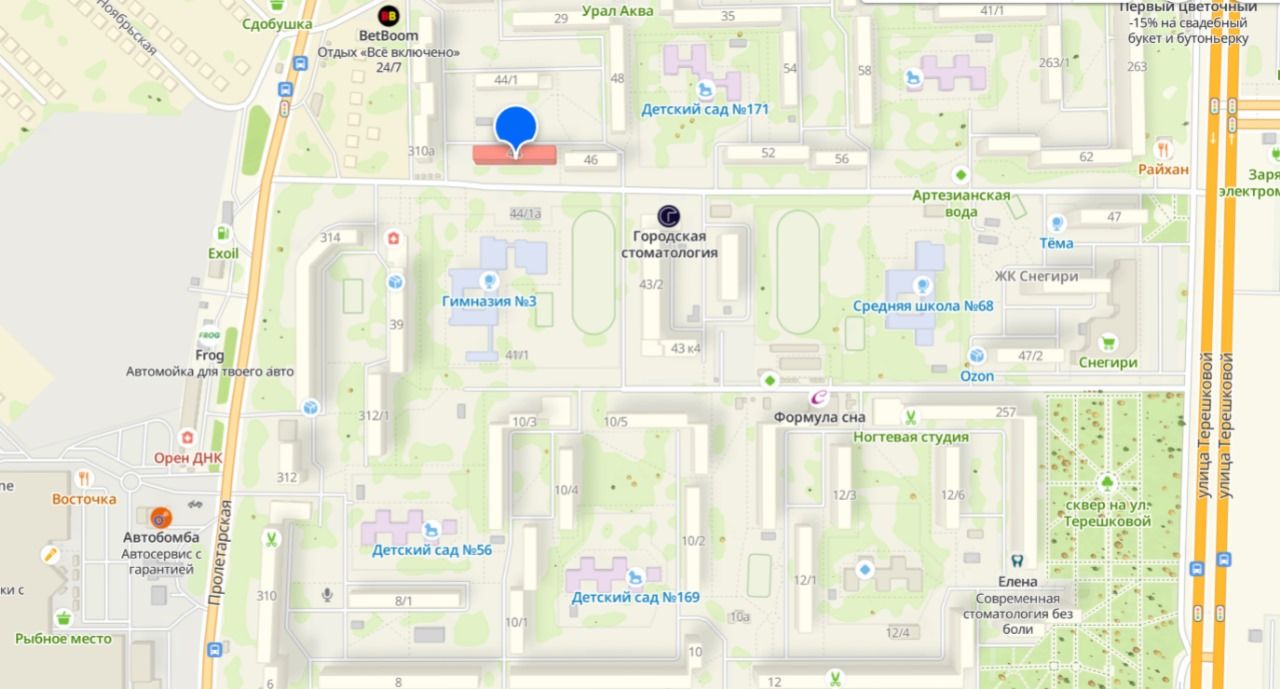
Task: Tap the Райхан restaurant marker
Action: tap(1163, 148)
